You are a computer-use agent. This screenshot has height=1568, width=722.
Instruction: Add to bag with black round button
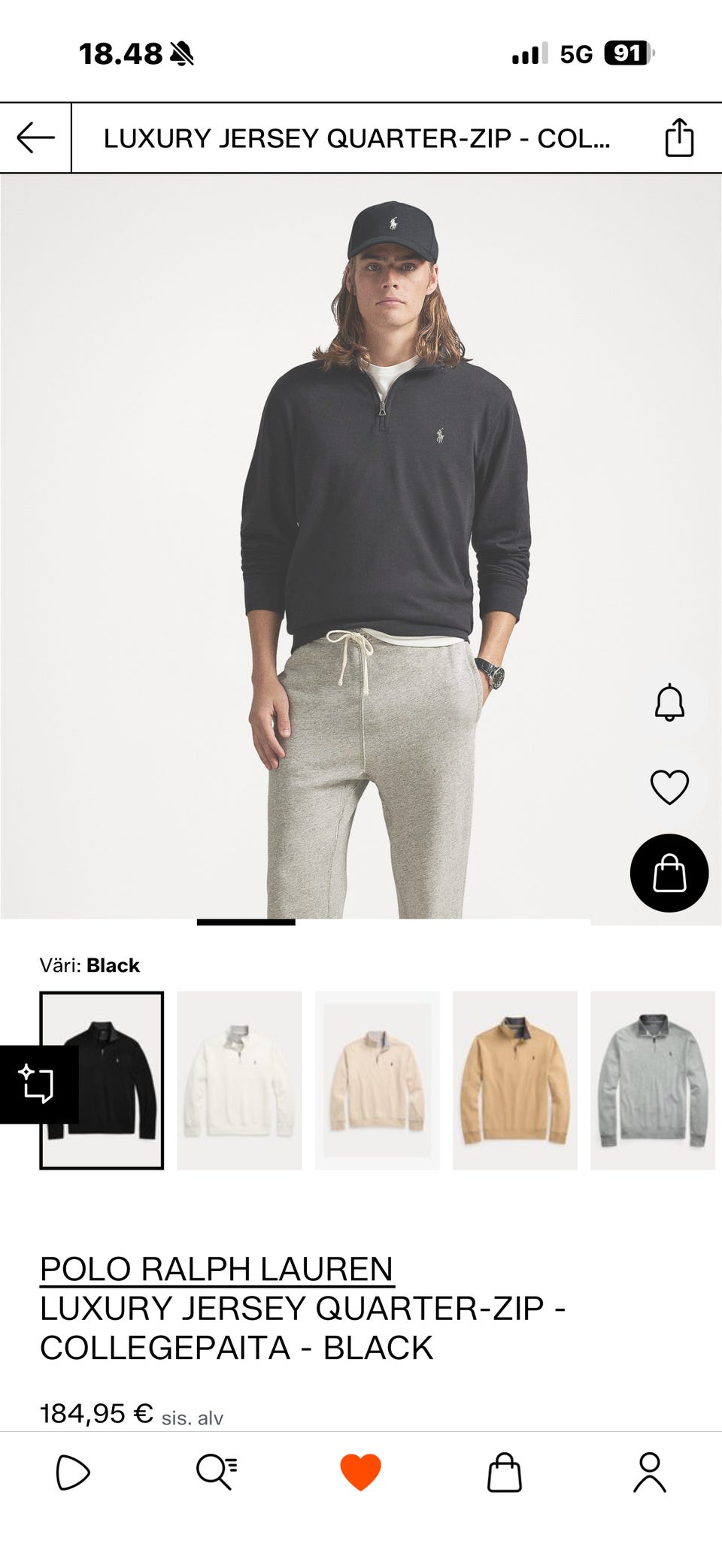coord(669,873)
